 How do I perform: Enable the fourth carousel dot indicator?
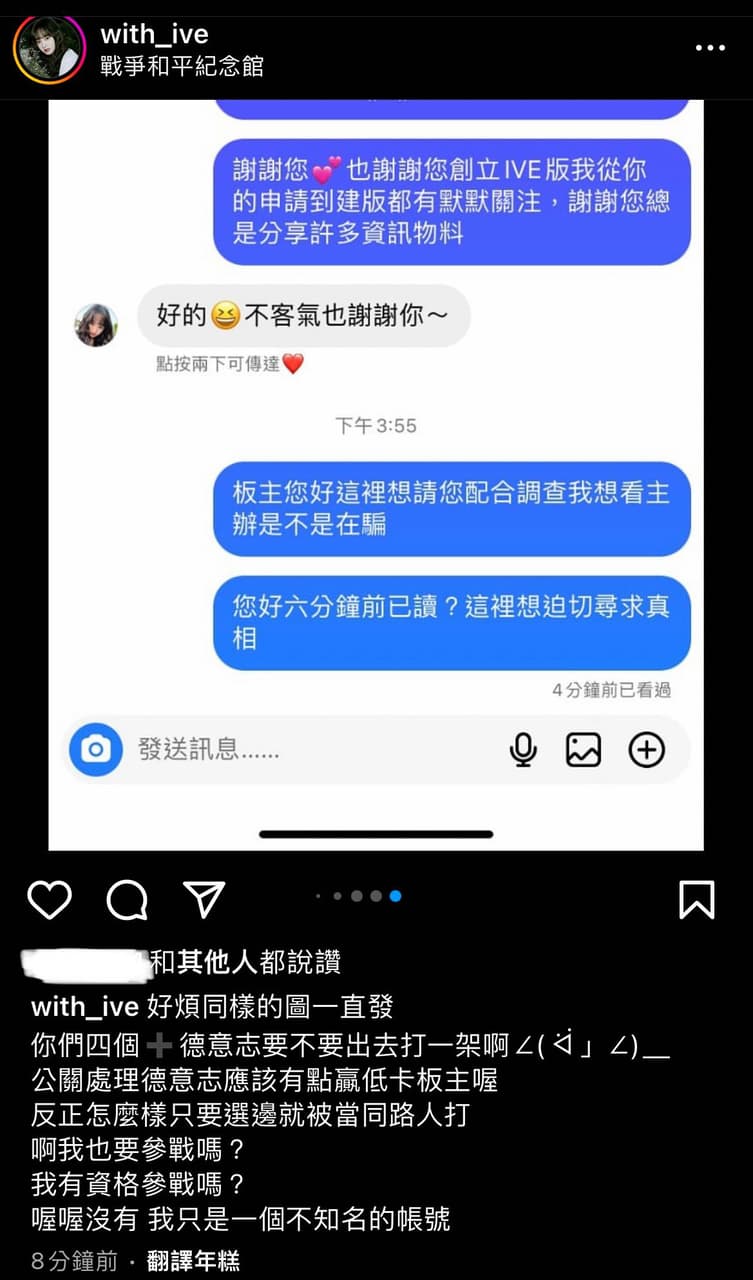click(373, 896)
